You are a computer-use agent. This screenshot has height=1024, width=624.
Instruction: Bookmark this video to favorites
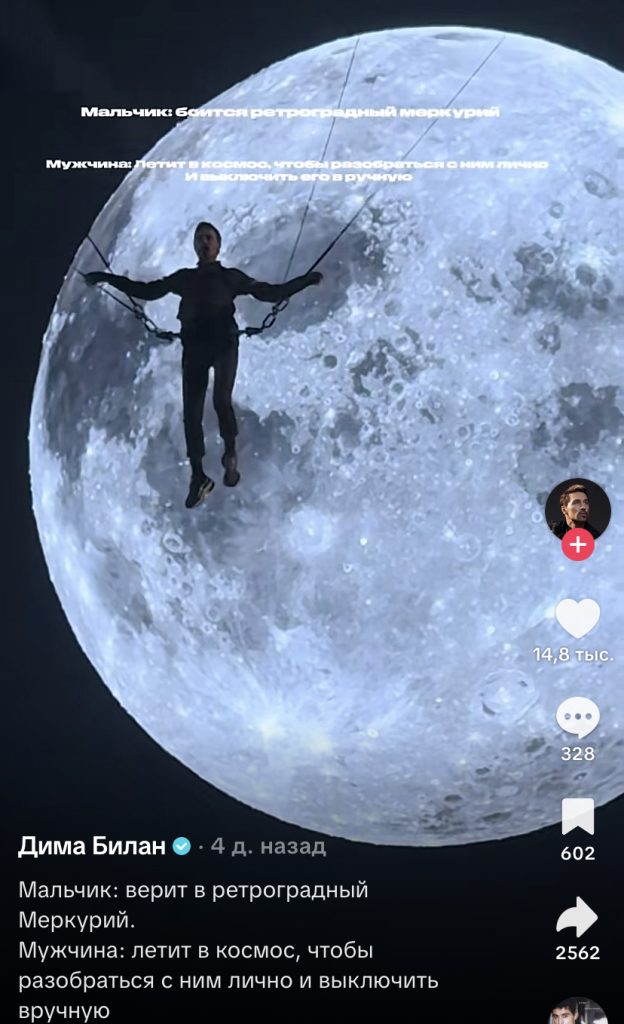tap(577, 817)
